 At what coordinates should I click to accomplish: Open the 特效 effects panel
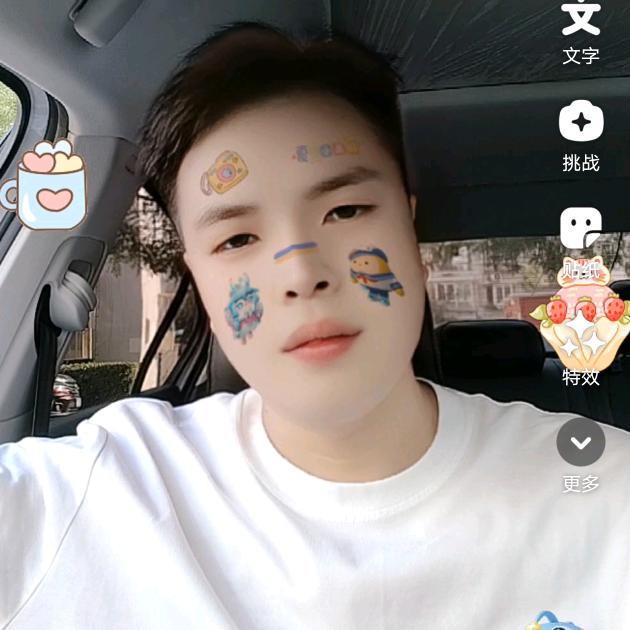tap(581, 340)
